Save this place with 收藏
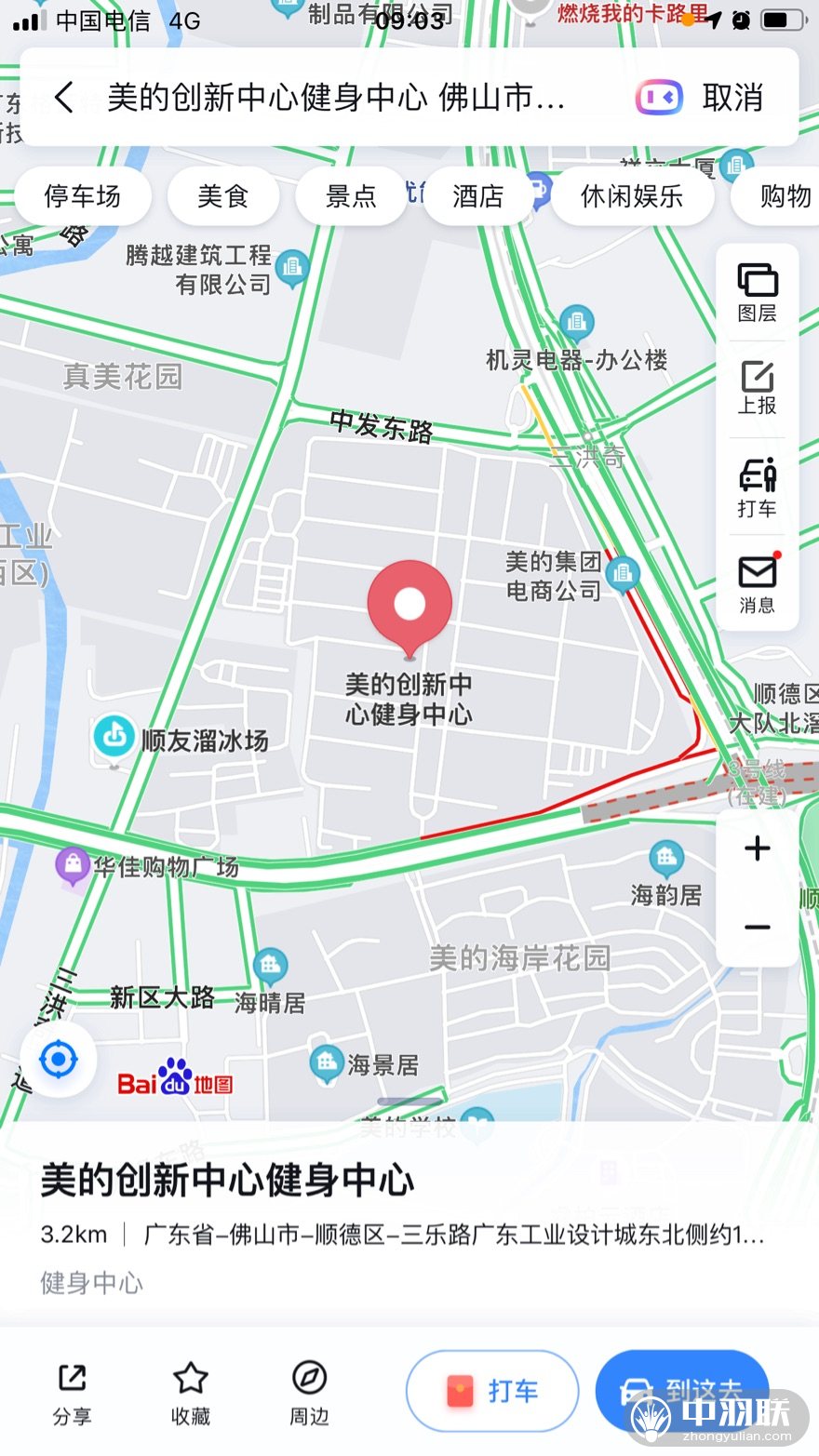This screenshot has height=1456, width=819. pyautogui.click(x=191, y=1394)
